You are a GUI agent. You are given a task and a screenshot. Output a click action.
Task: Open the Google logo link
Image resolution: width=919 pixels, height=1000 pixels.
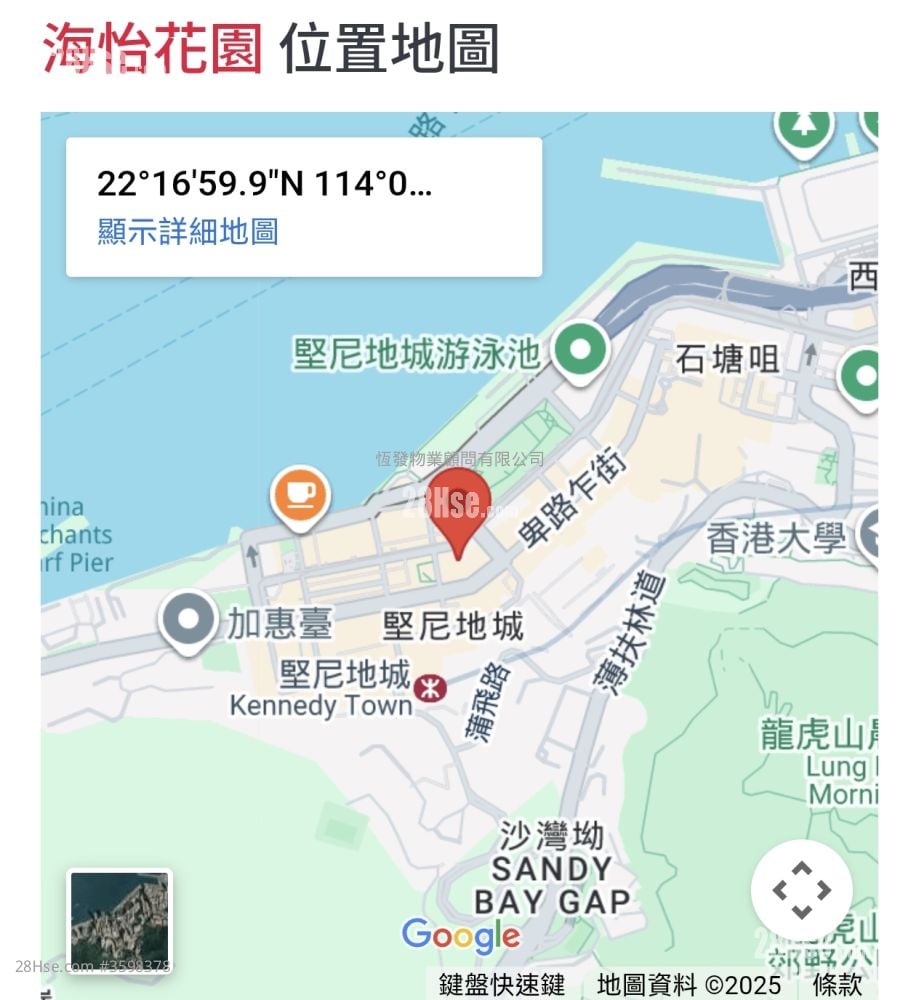point(461,936)
